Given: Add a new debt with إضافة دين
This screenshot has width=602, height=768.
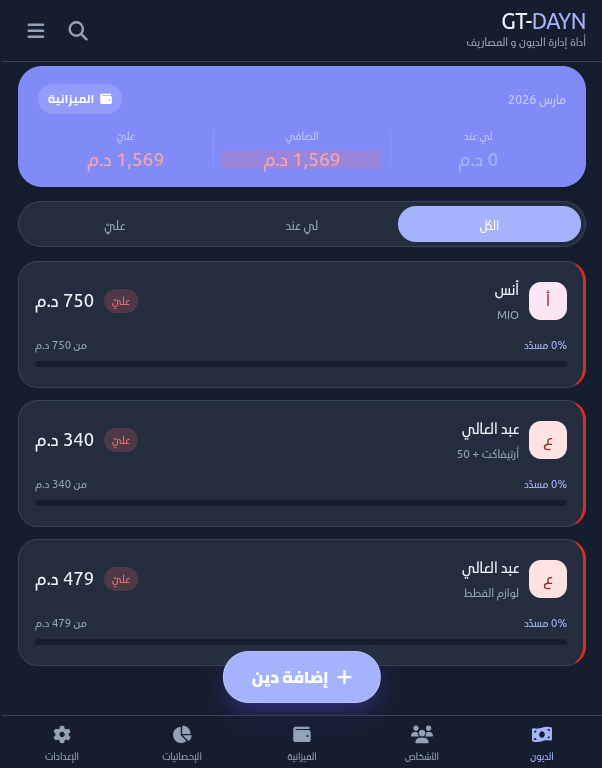Looking at the screenshot, I should pos(301,677).
